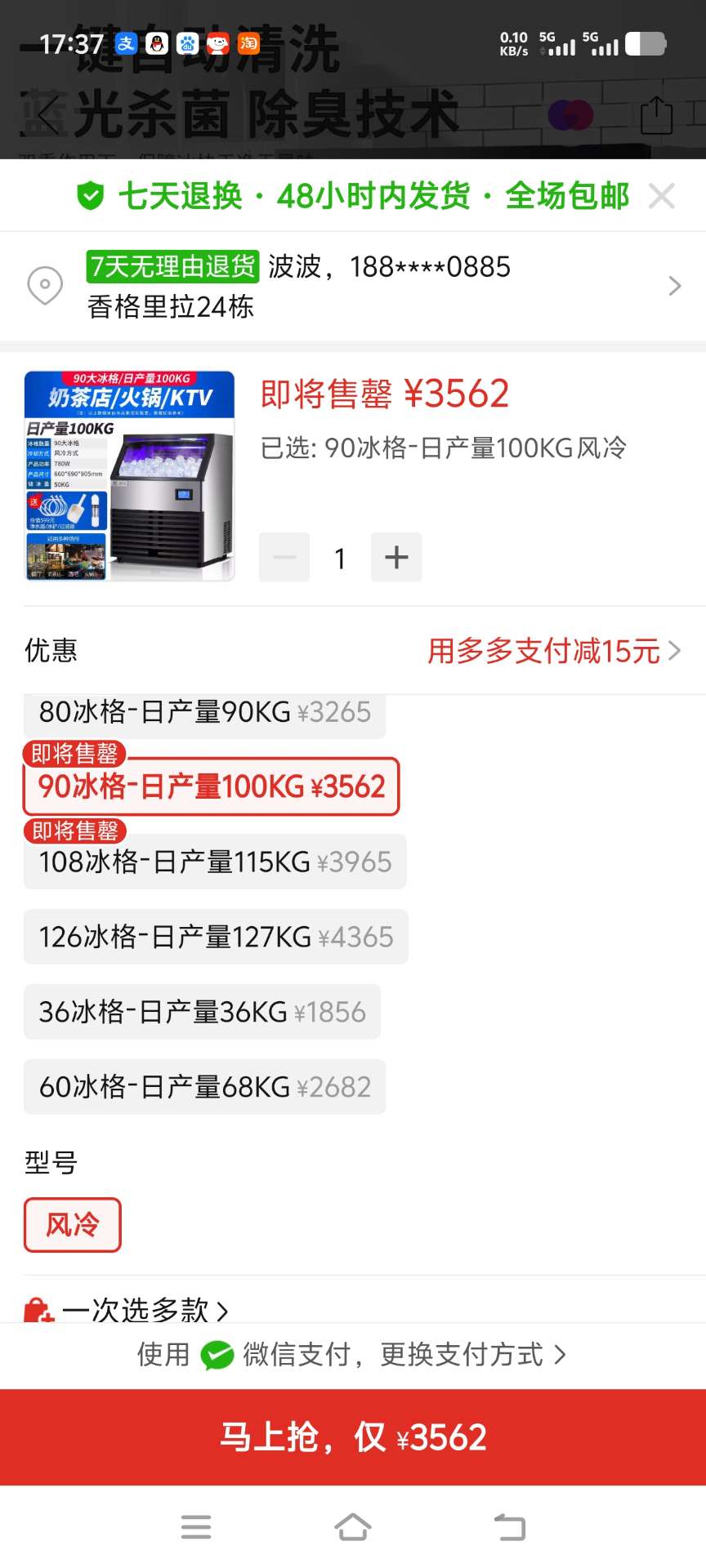Open the 用多多支付减15元 discount
The image size is (706, 1568).
click(x=553, y=651)
